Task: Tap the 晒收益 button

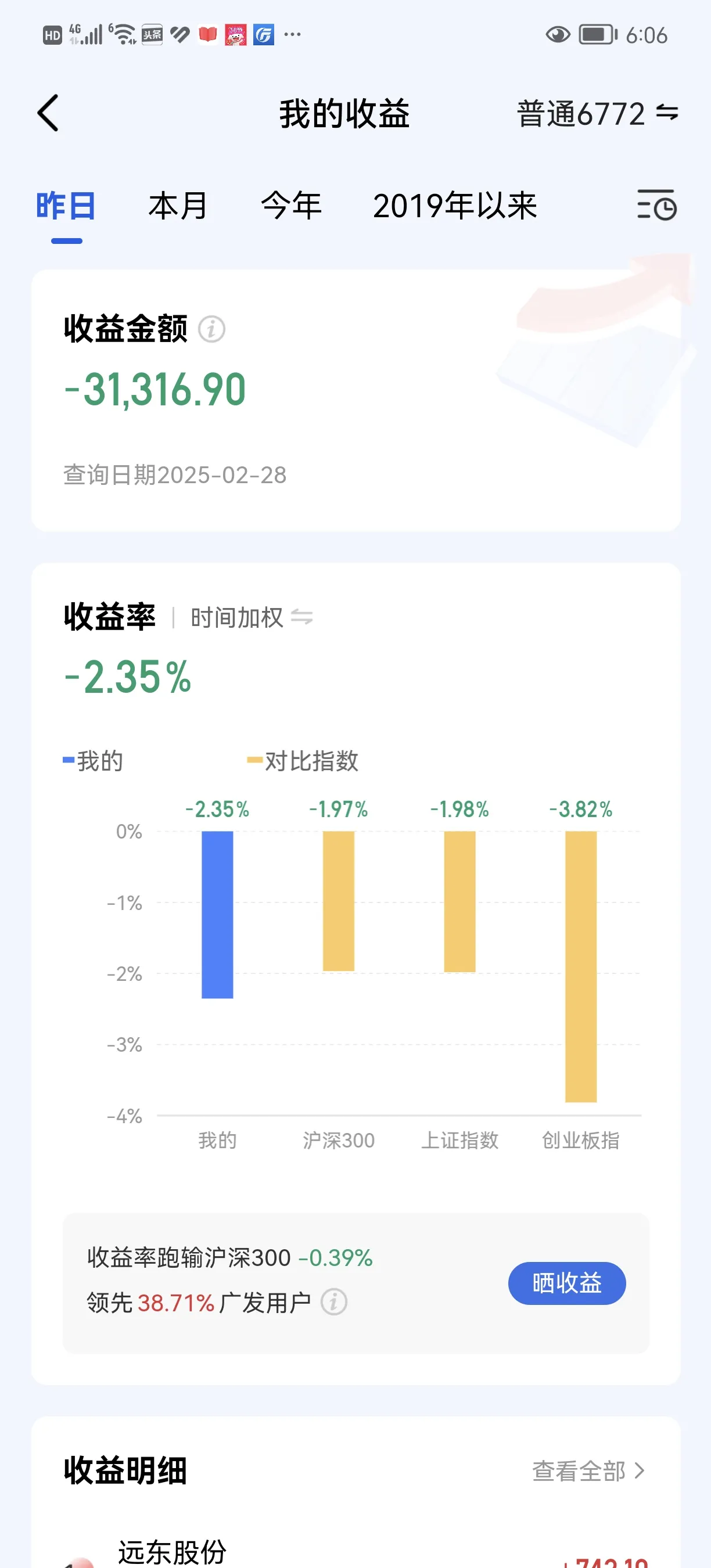Action: (566, 1282)
